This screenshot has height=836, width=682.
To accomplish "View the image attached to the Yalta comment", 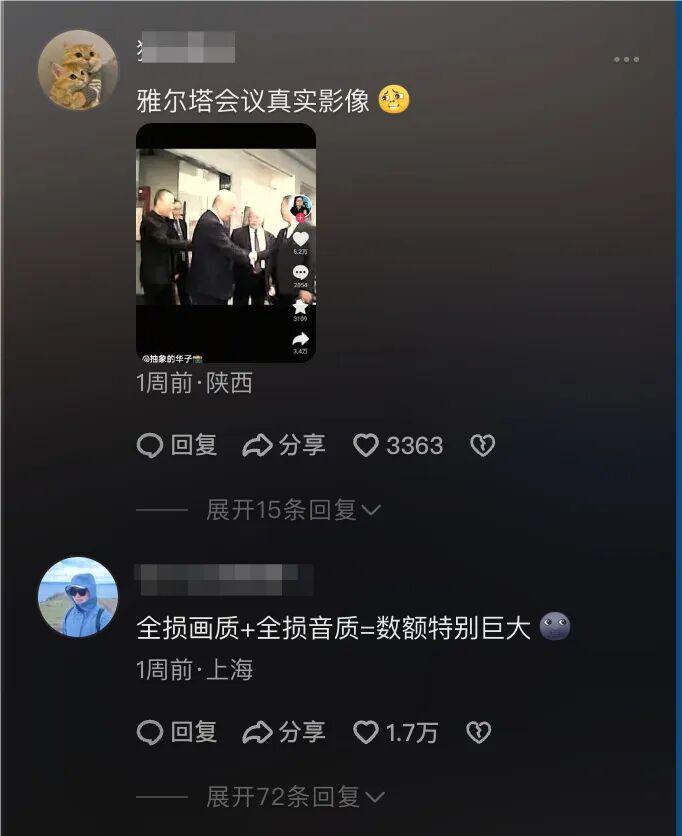I will pos(226,242).
